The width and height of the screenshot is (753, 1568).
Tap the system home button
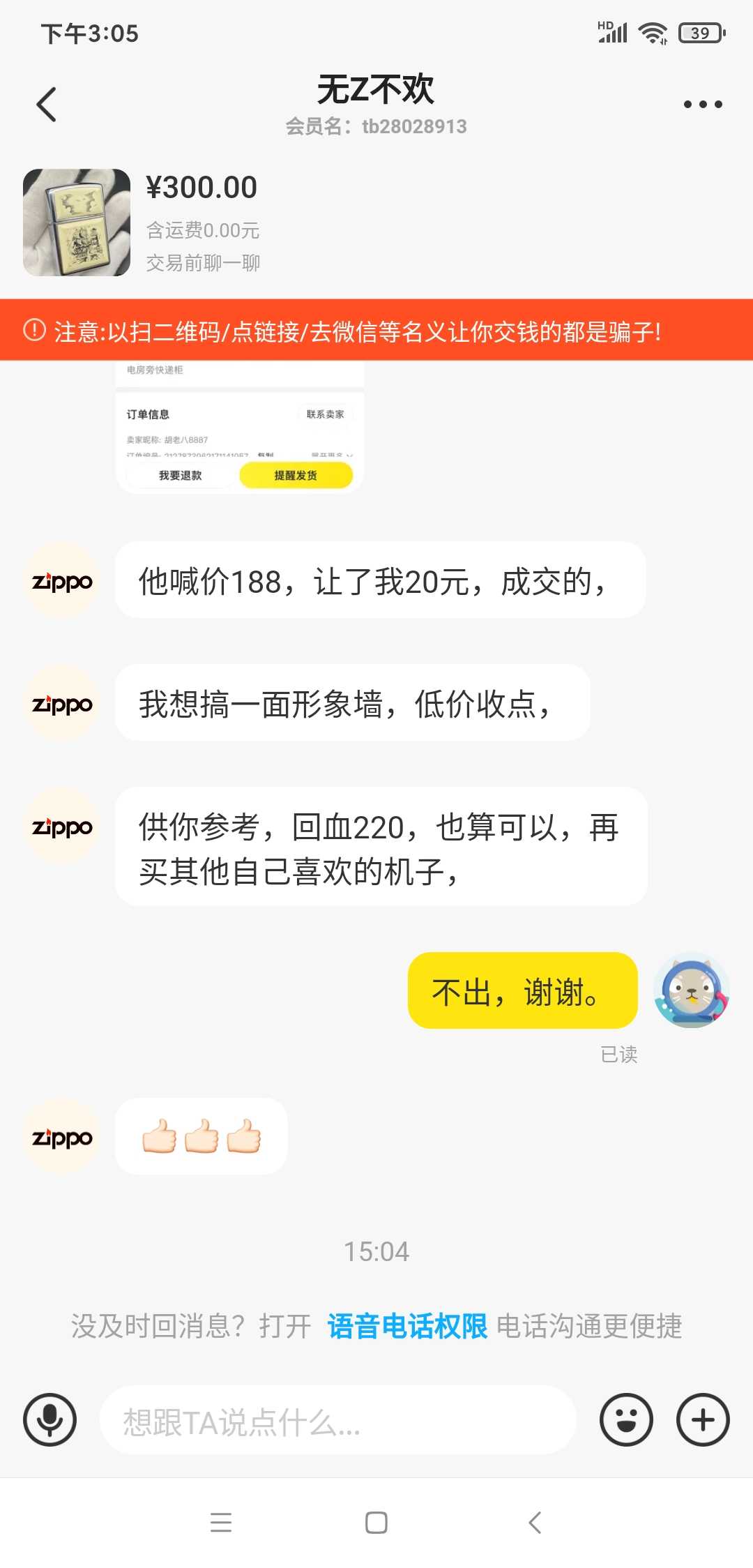(376, 1522)
